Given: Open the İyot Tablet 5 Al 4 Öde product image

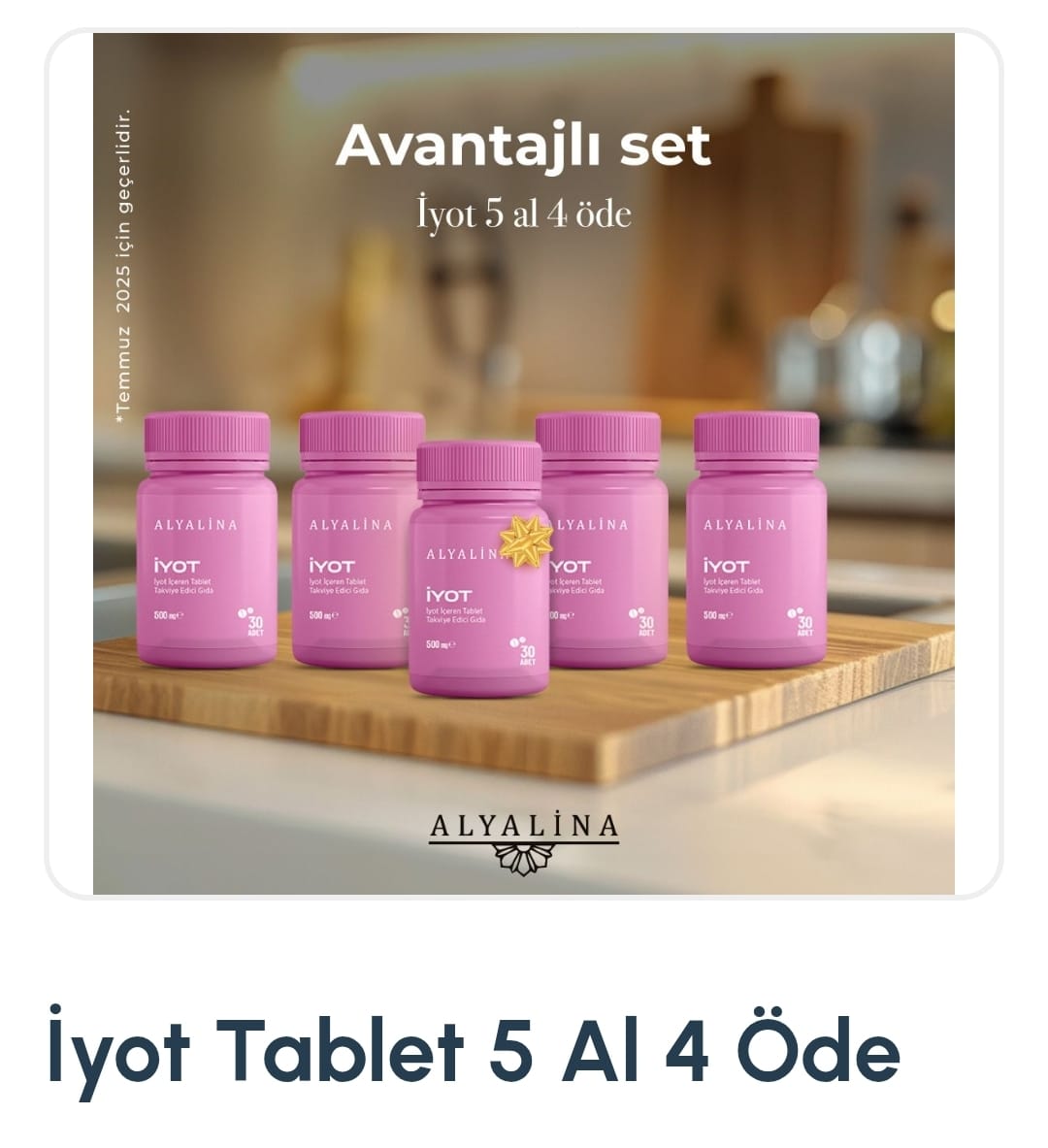Looking at the screenshot, I should (x=524, y=464).
